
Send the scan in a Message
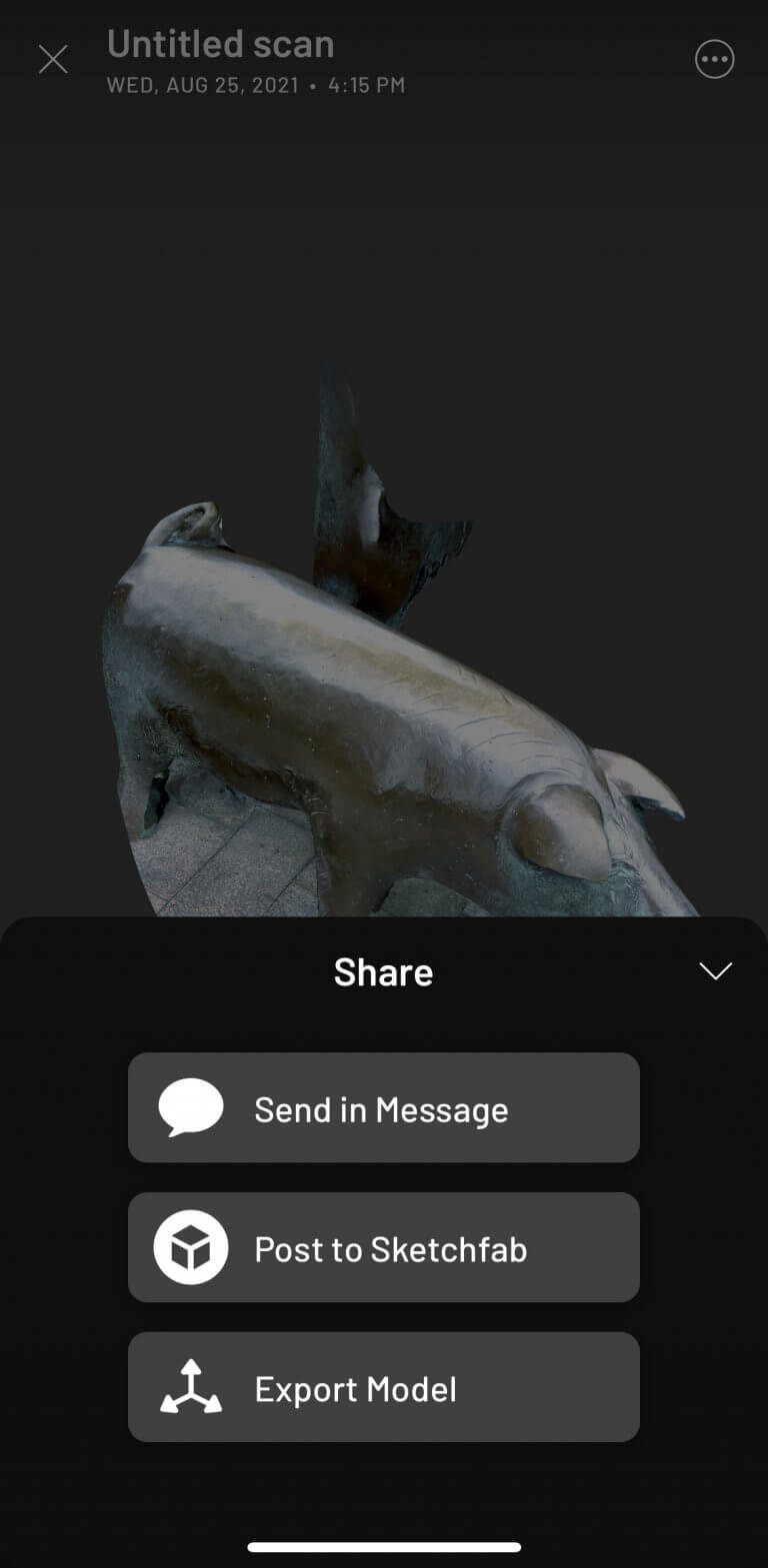(383, 1107)
